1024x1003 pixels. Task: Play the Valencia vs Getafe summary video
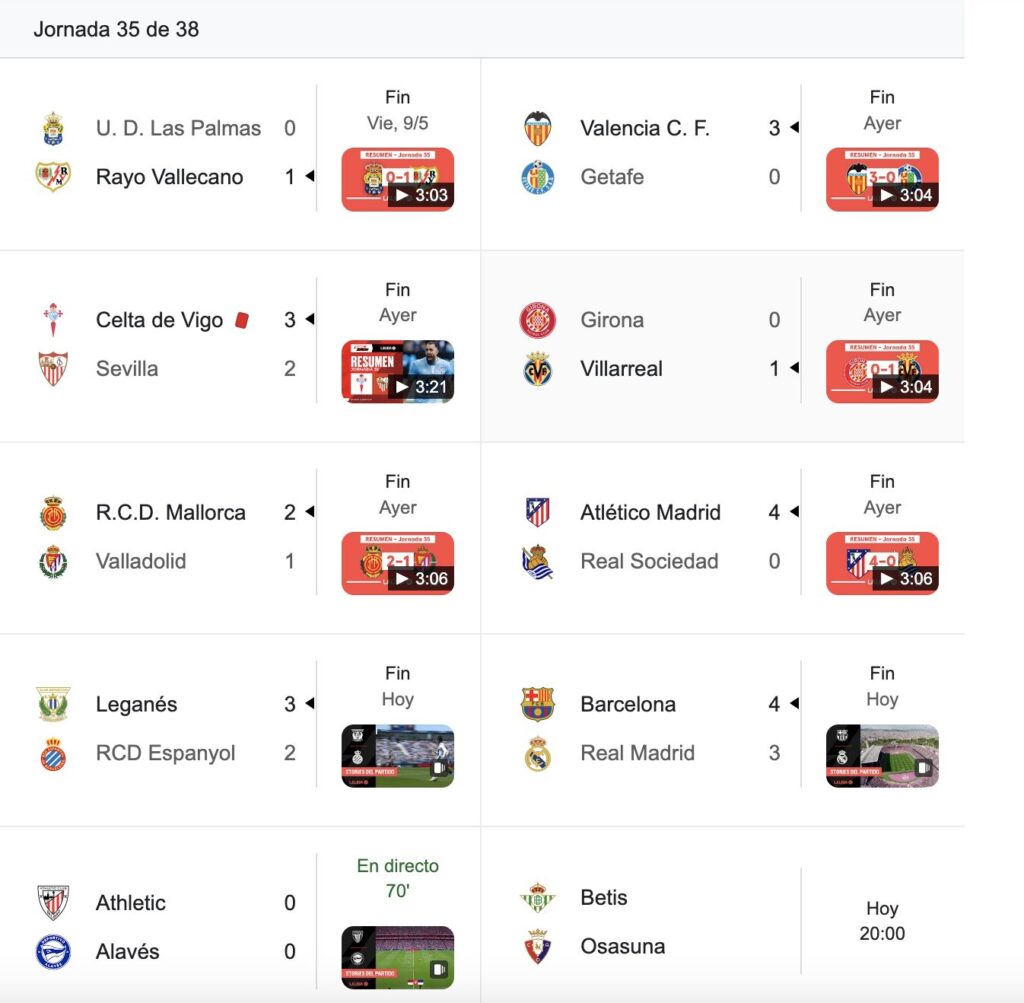(x=882, y=179)
